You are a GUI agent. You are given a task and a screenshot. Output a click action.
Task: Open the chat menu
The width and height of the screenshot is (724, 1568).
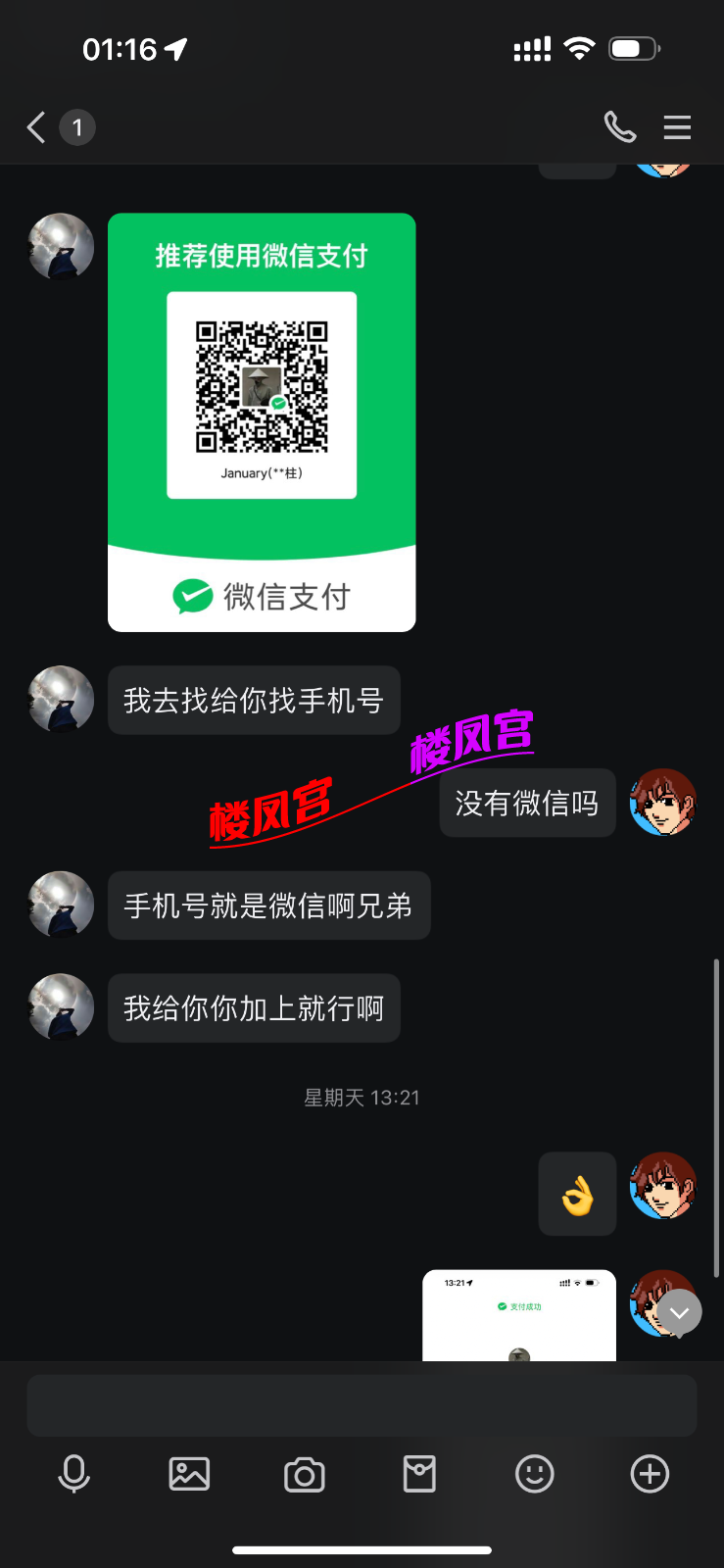point(677,127)
